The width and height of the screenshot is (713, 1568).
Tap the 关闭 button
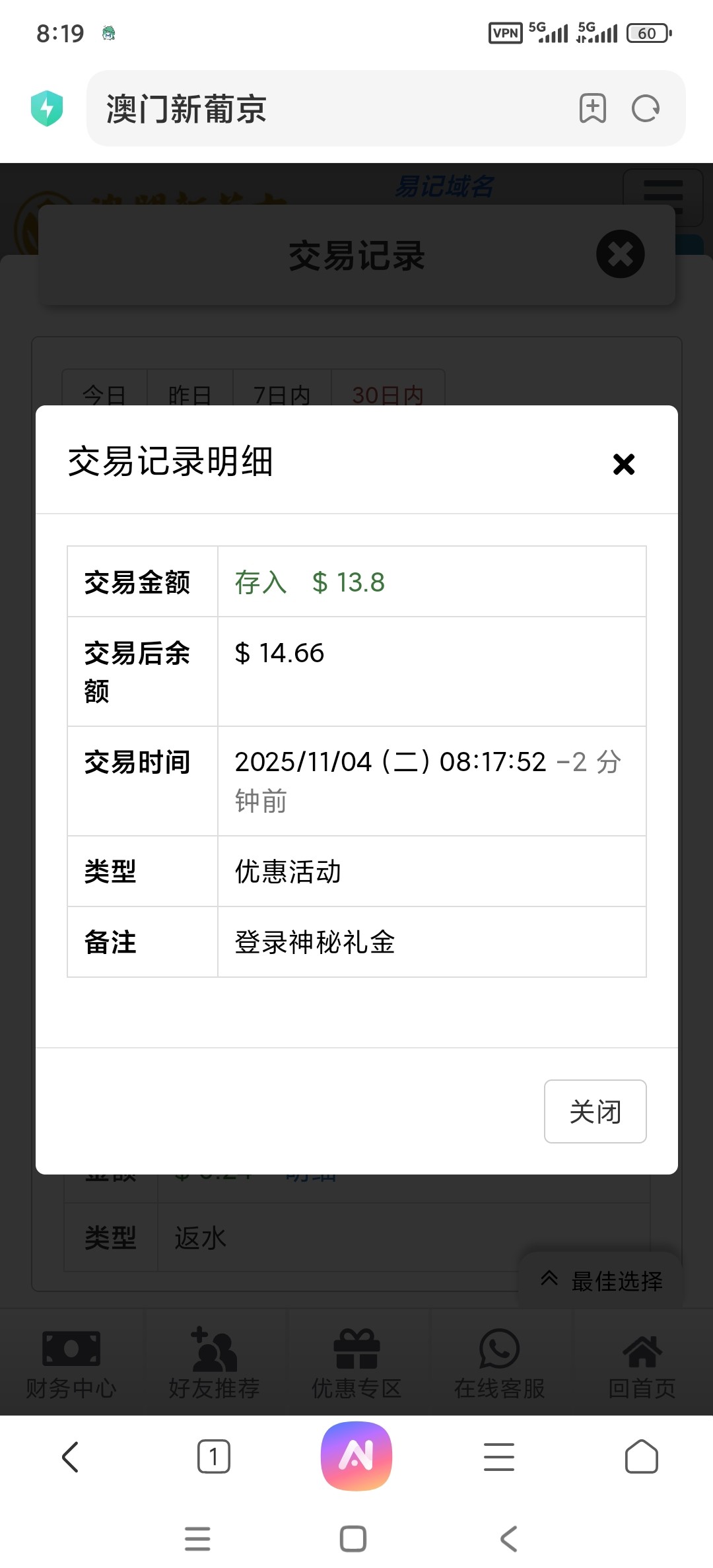(595, 1111)
